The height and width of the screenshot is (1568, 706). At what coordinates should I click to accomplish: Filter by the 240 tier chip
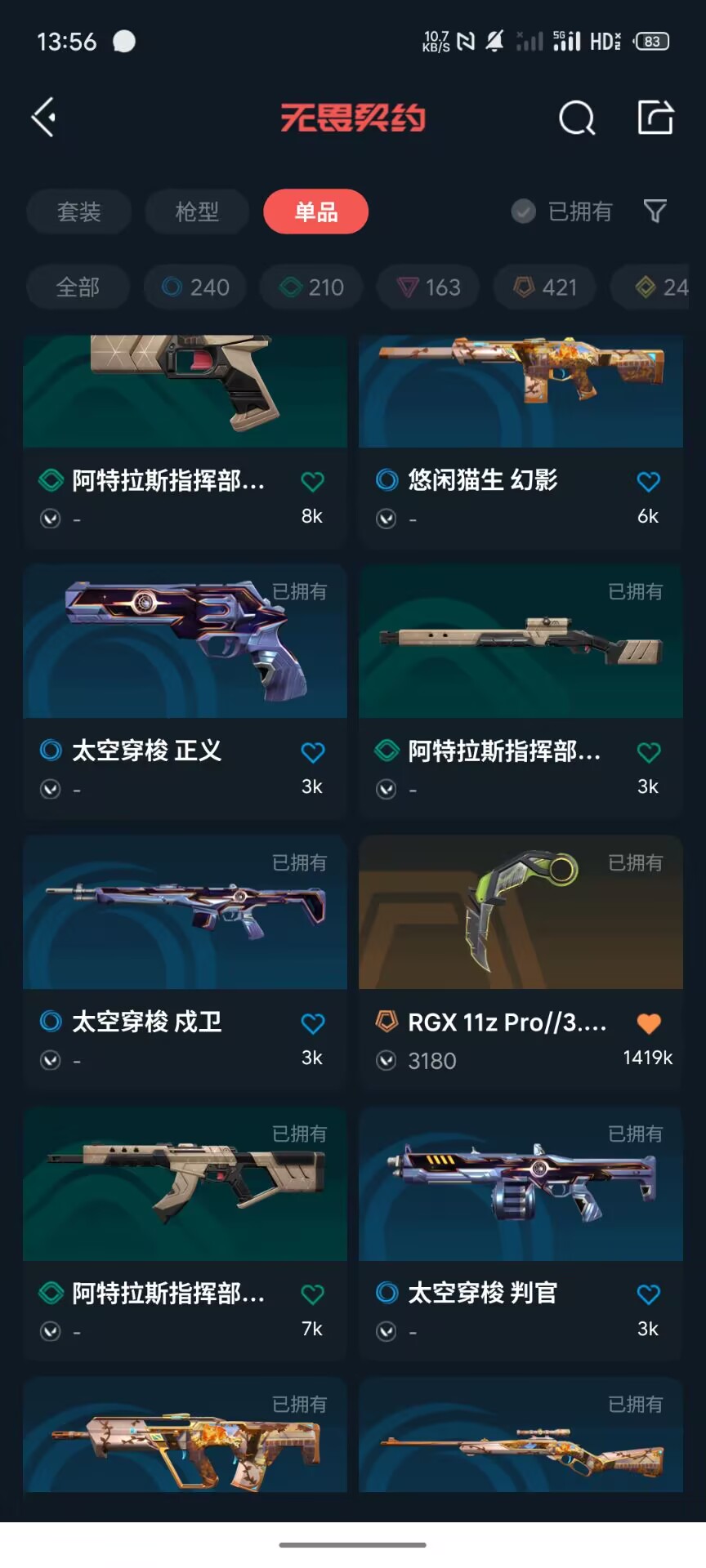click(195, 287)
